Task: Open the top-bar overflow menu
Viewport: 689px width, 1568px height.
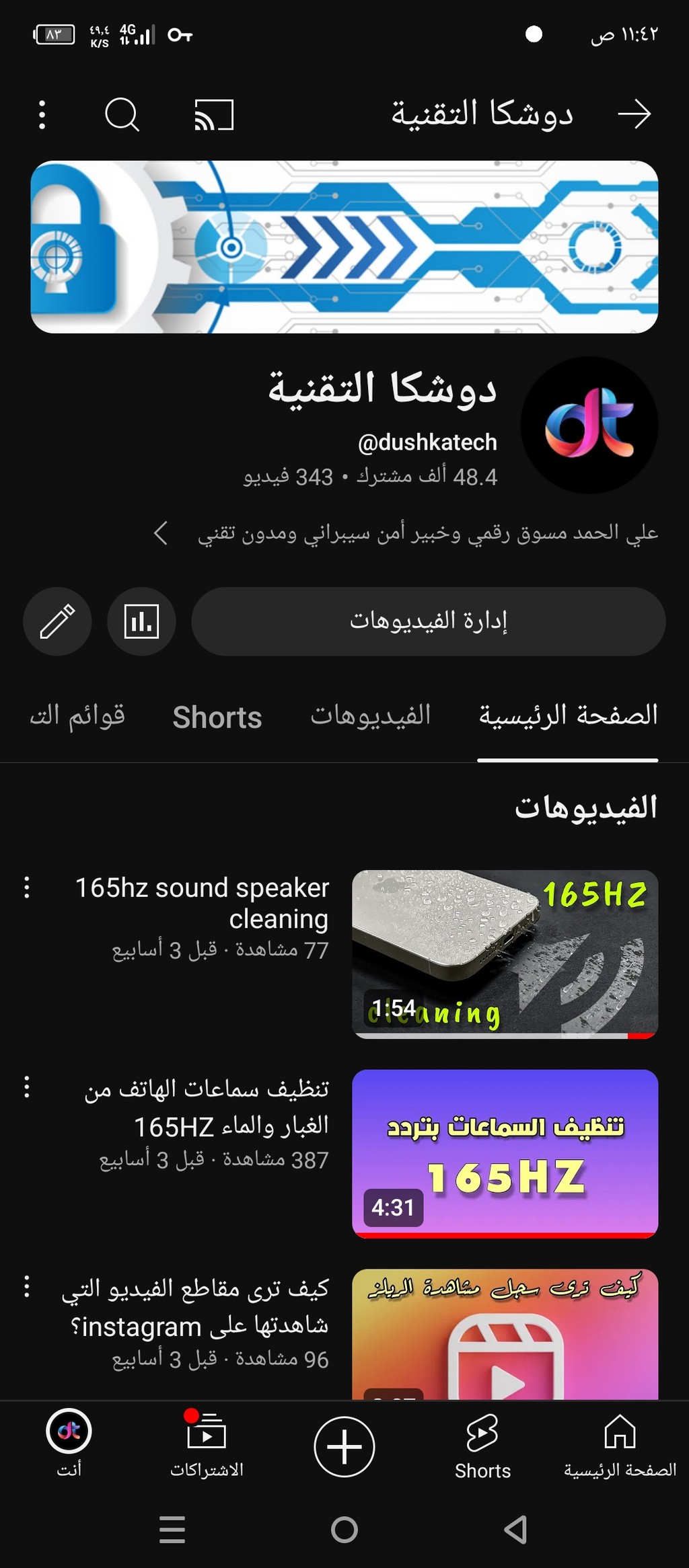Action: [x=42, y=115]
